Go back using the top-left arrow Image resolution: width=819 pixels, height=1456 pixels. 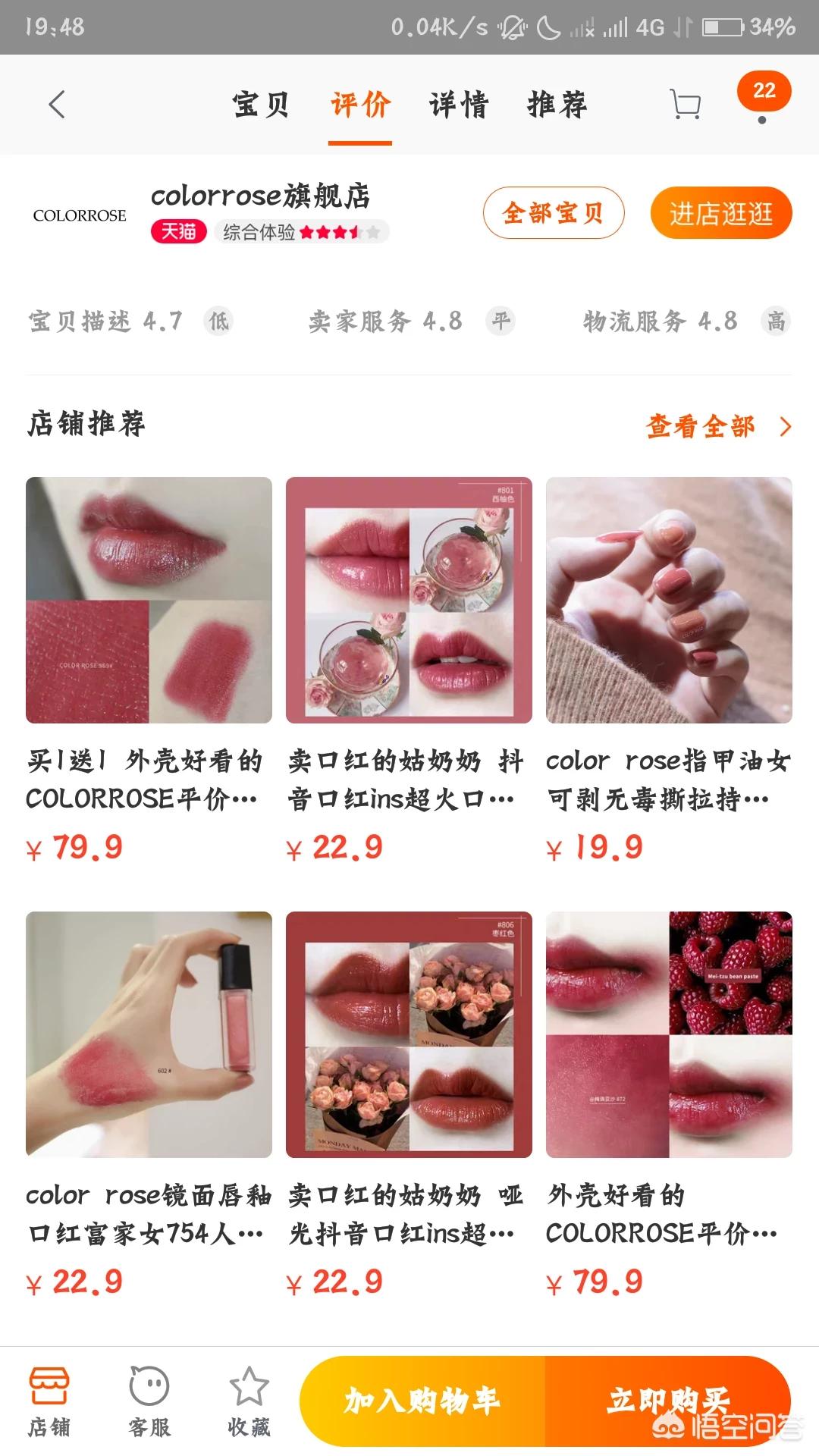(57, 105)
